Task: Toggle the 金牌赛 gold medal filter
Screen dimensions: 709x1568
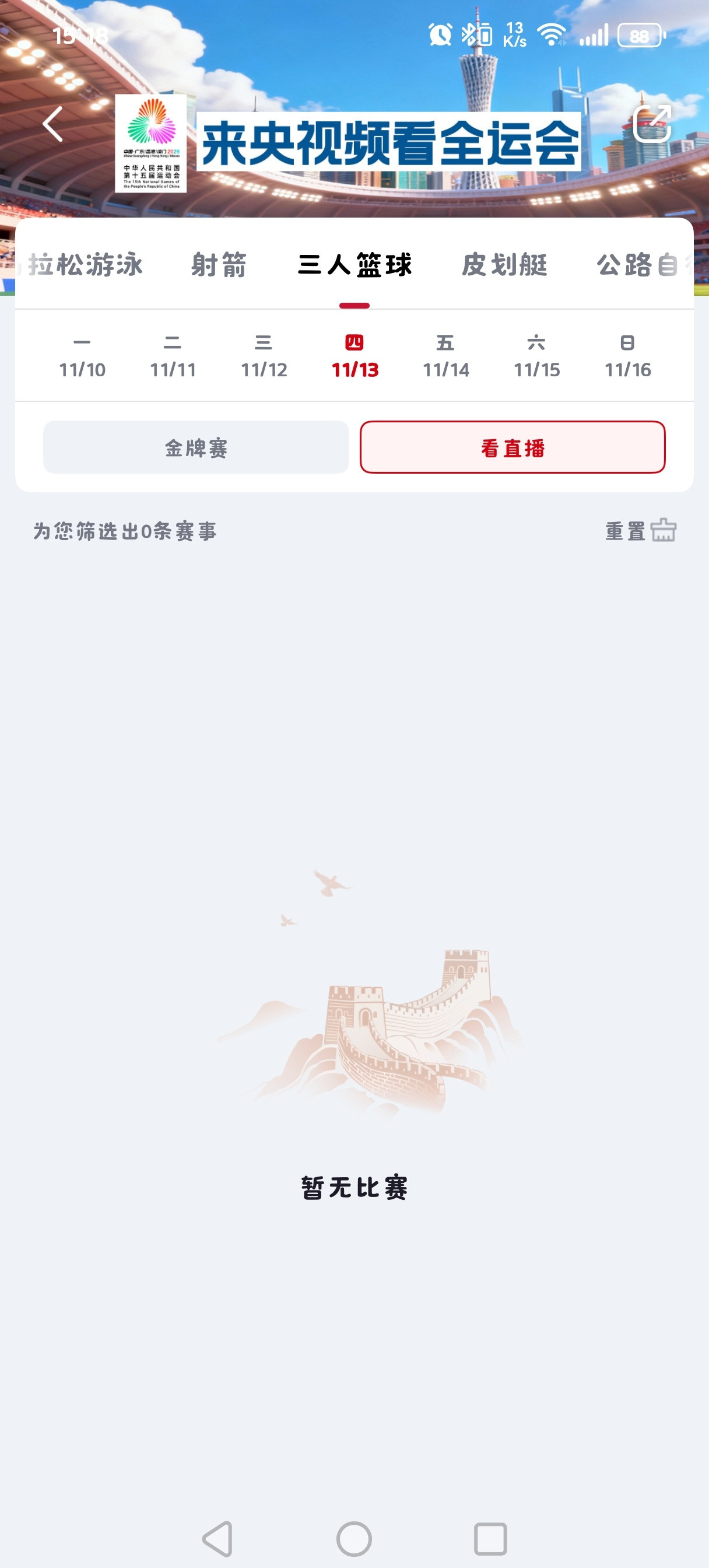Action: [x=195, y=447]
